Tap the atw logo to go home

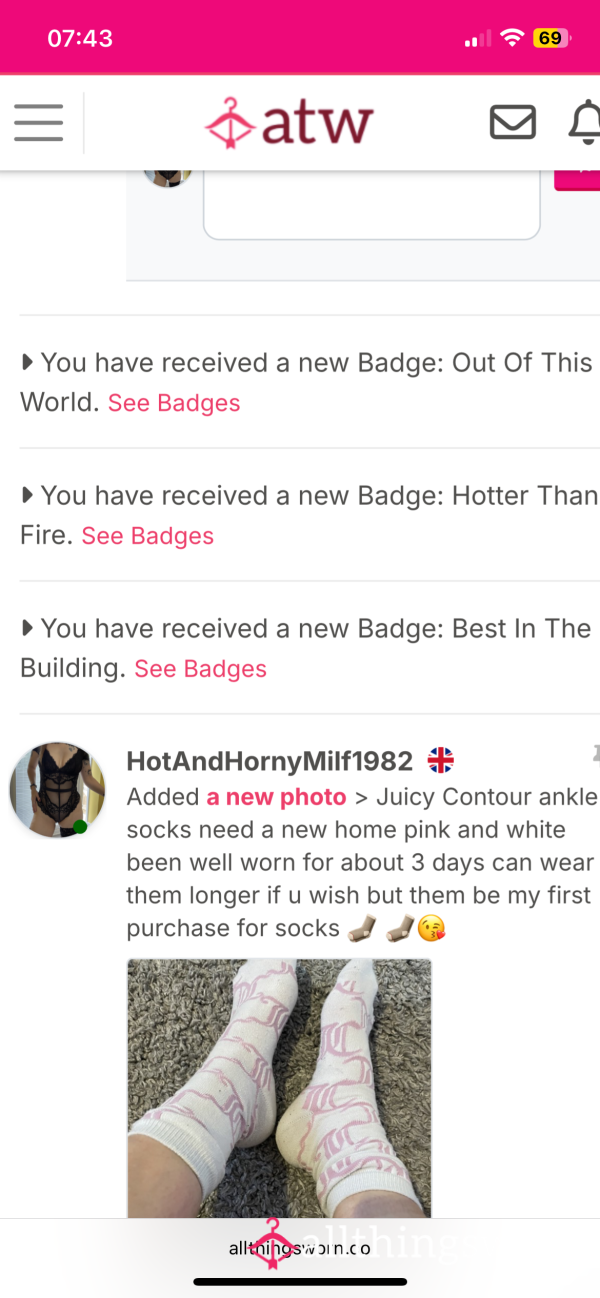click(x=289, y=123)
